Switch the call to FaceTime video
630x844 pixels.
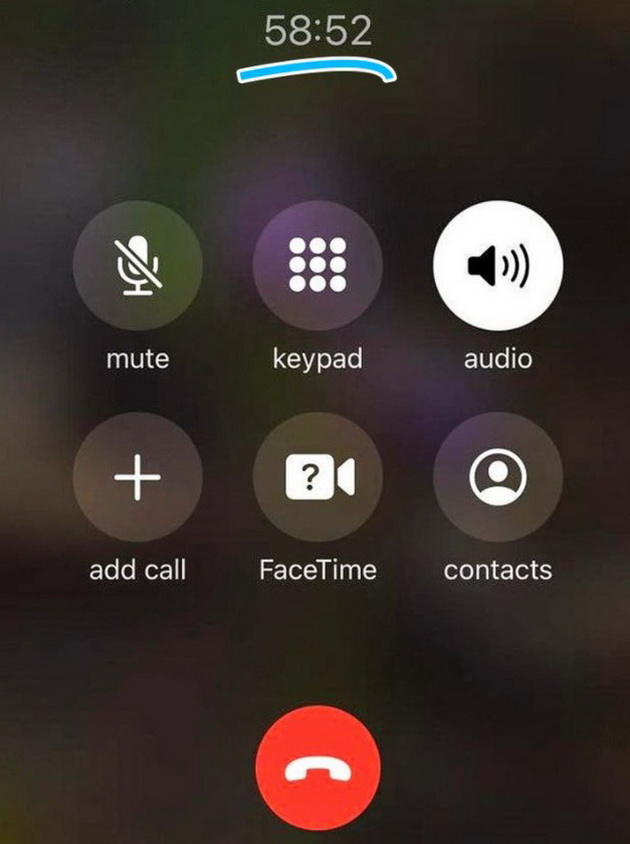click(317, 478)
